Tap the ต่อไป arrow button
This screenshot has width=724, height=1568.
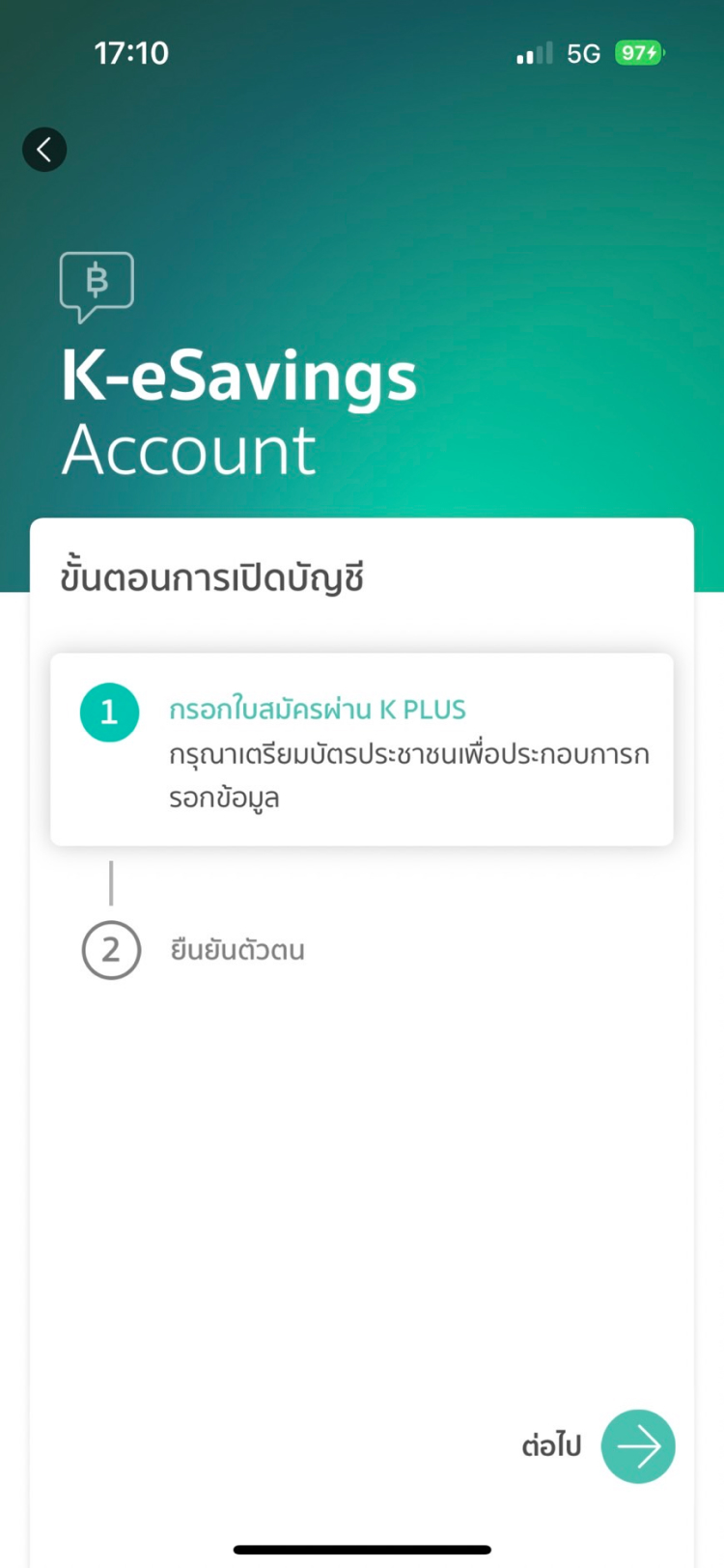point(637,1445)
